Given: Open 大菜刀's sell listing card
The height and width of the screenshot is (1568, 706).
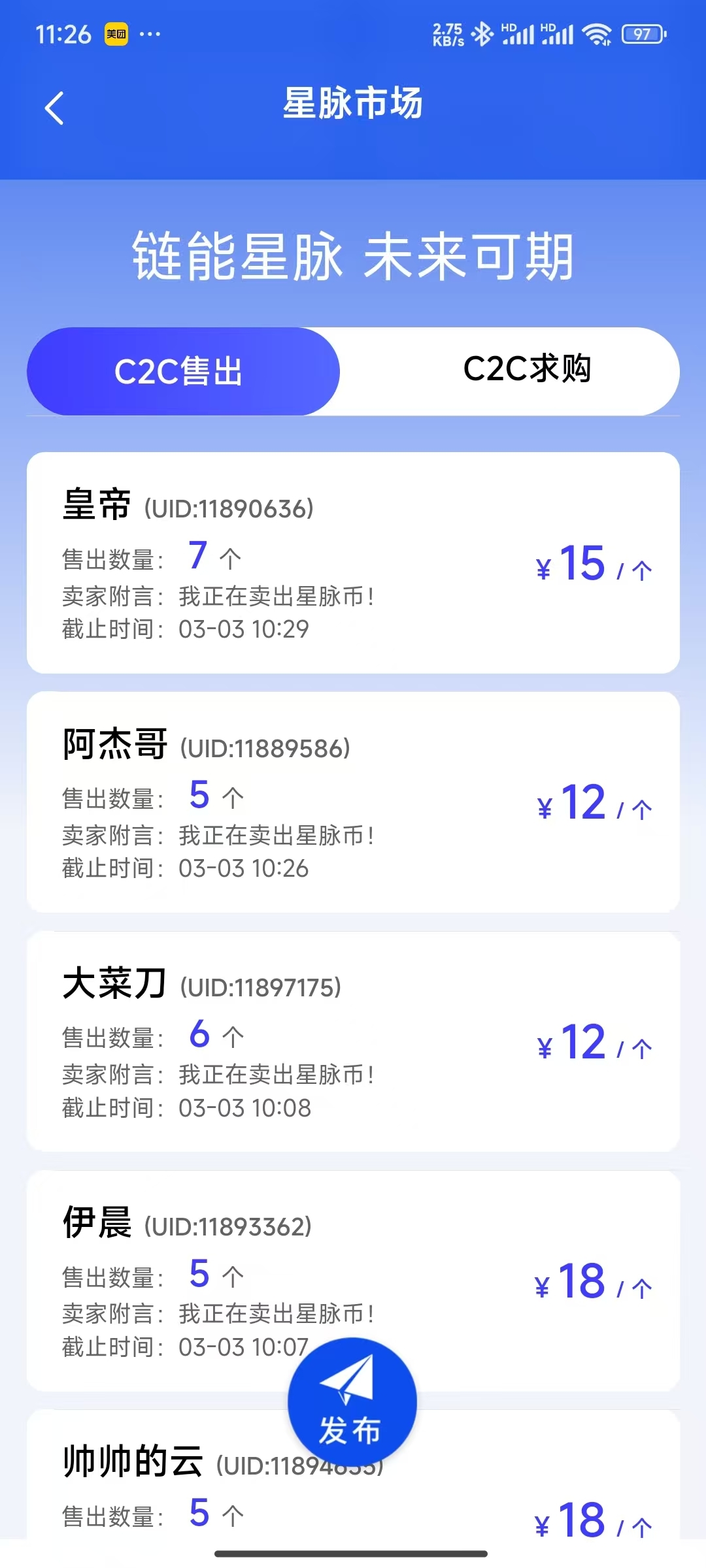Looking at the screenshot, I should pyautogui.click(x=353, y=1041).
